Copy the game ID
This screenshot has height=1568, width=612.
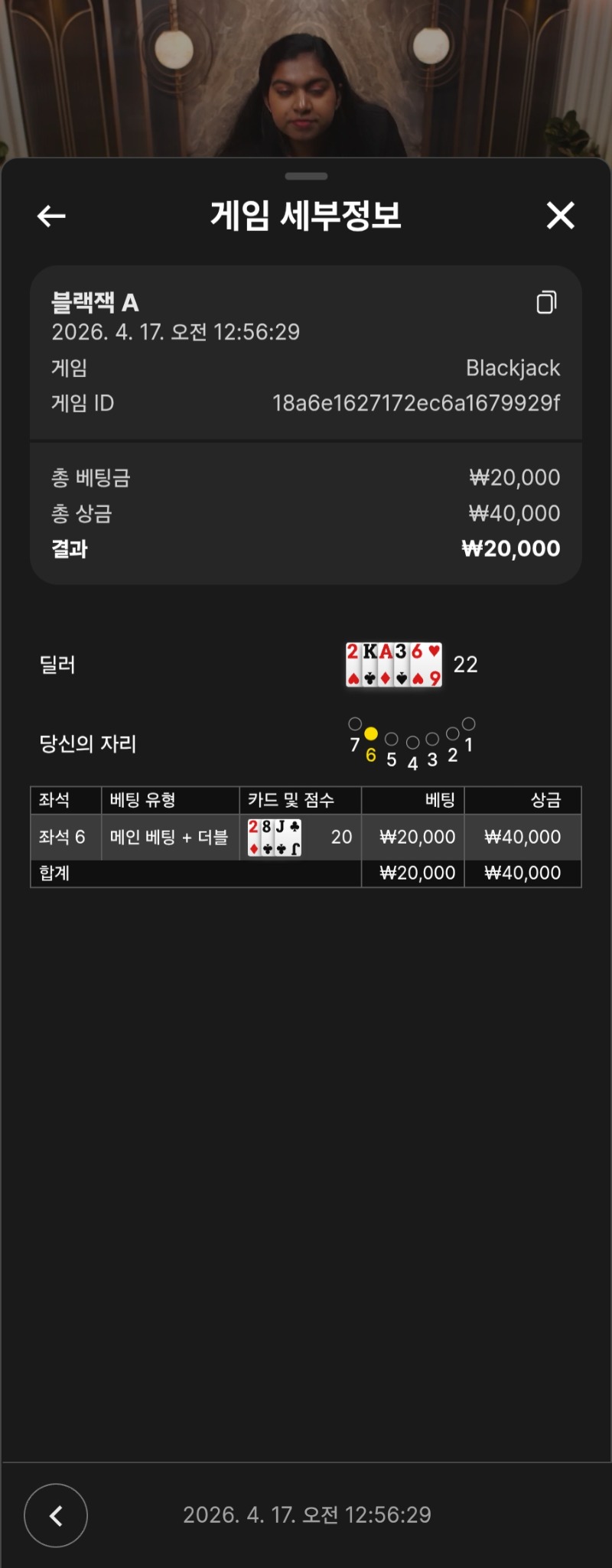(546, 303)
